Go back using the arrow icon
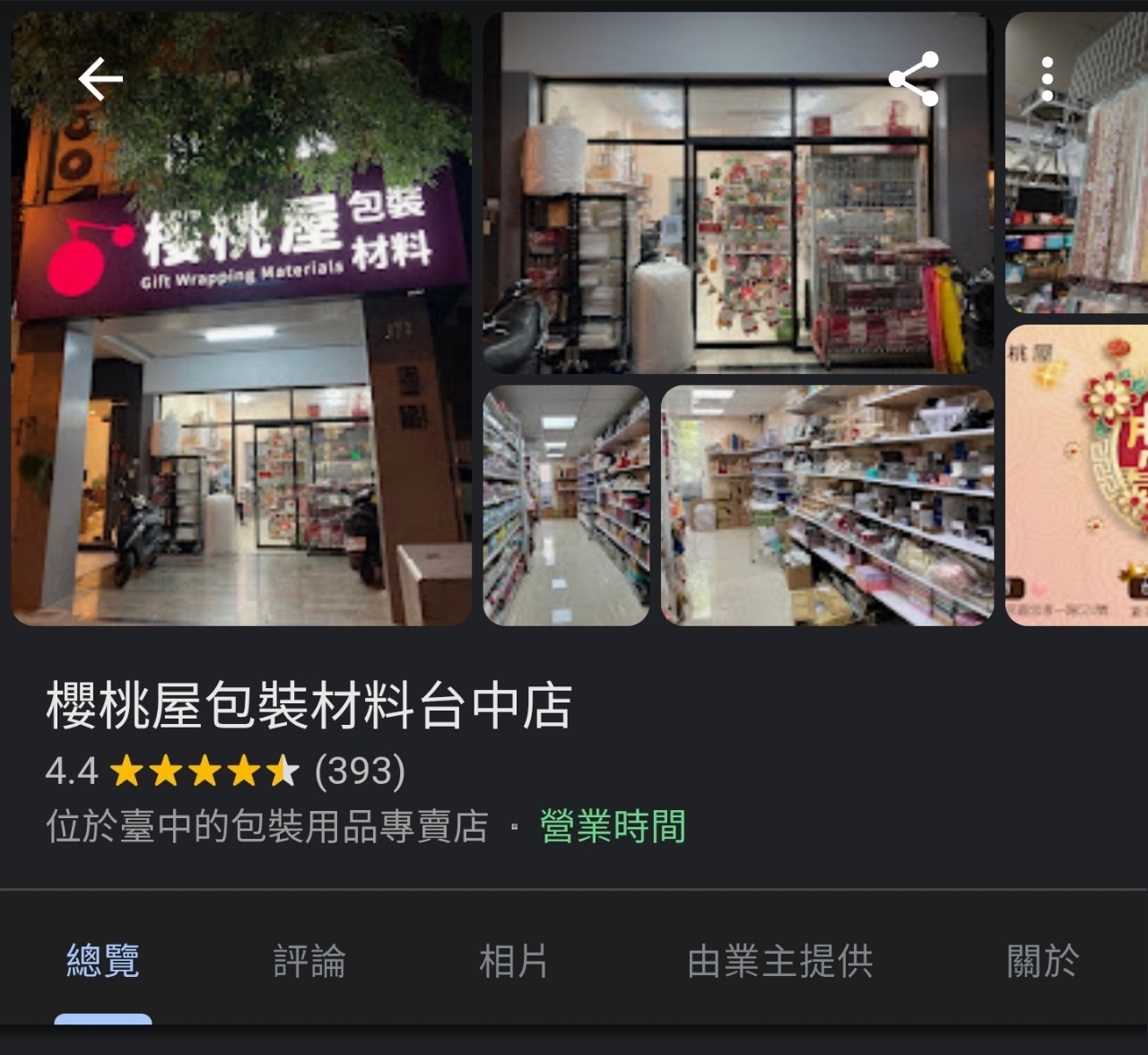Image resolution: width=1148 pixels, height=1055 pixels. [100, 80]
